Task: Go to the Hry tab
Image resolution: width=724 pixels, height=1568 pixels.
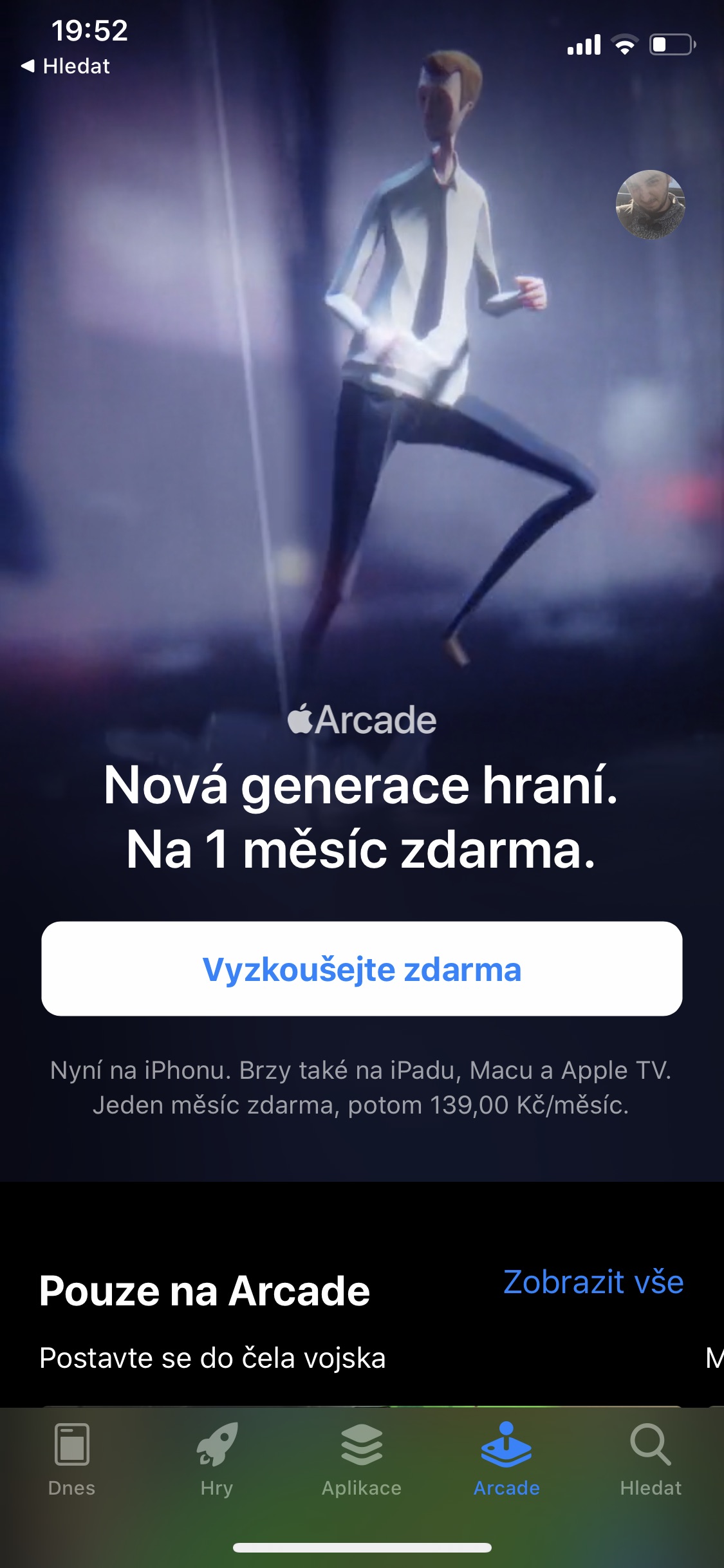Action: coord(217,1460)
